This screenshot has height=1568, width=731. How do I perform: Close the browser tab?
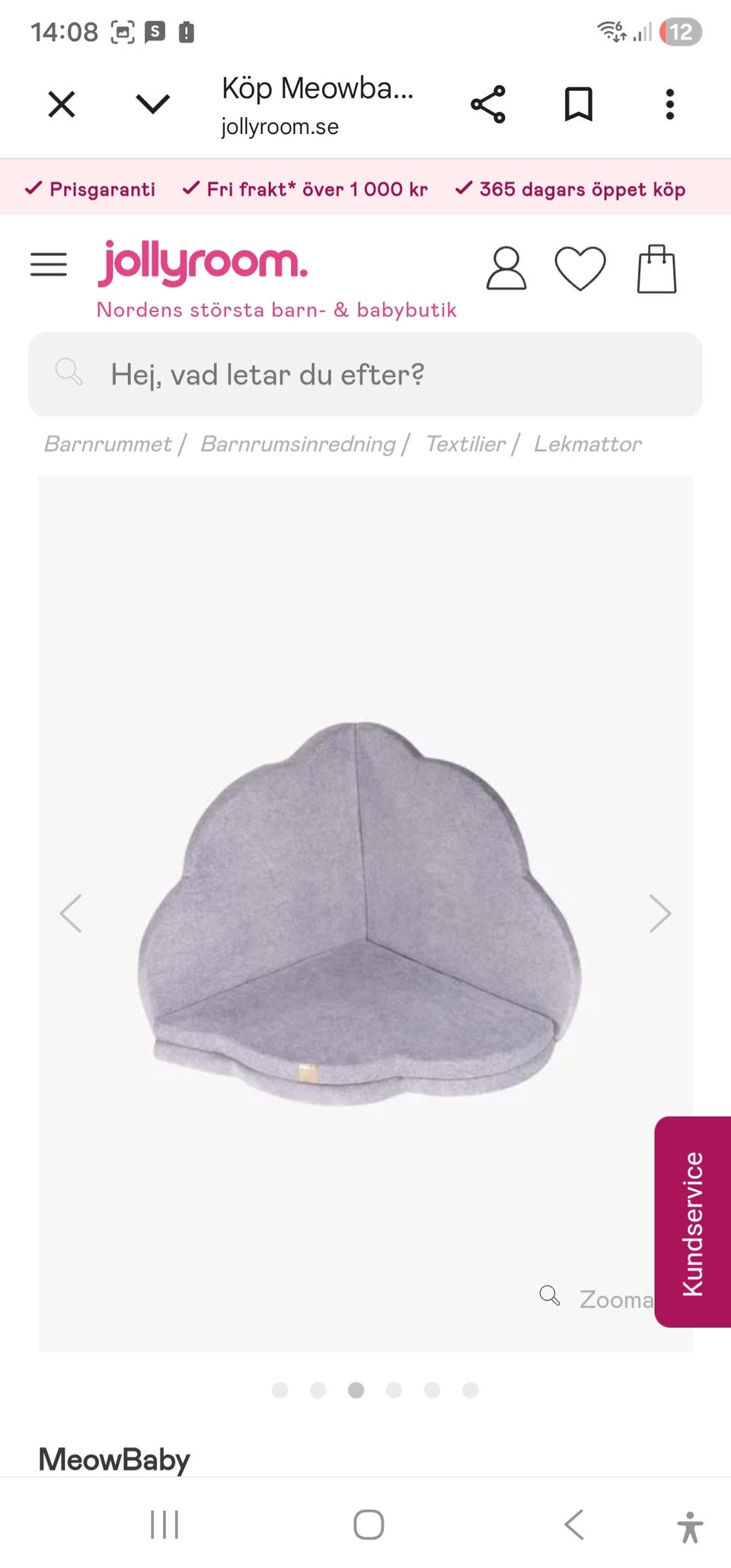[62, 104]
